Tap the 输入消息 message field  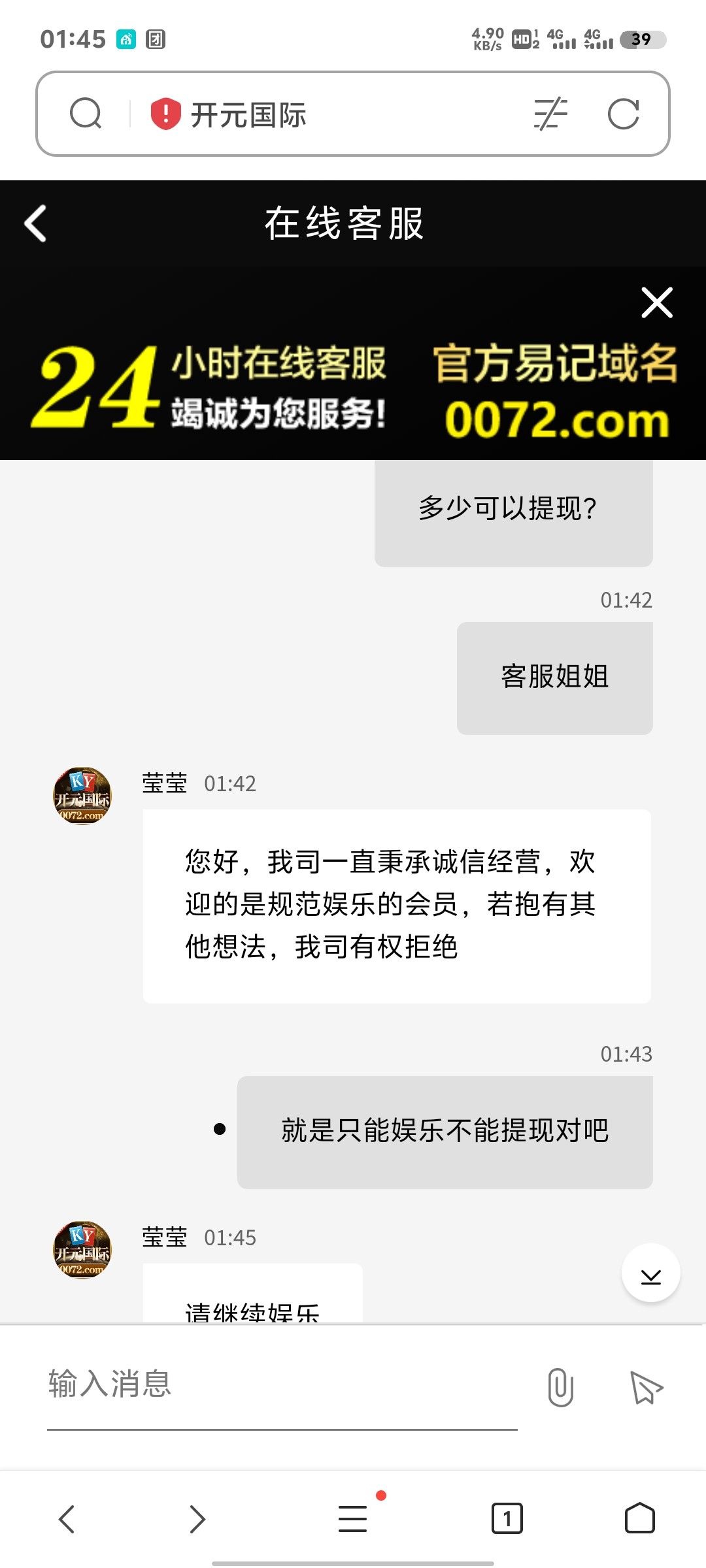[x=281, y=1384]
